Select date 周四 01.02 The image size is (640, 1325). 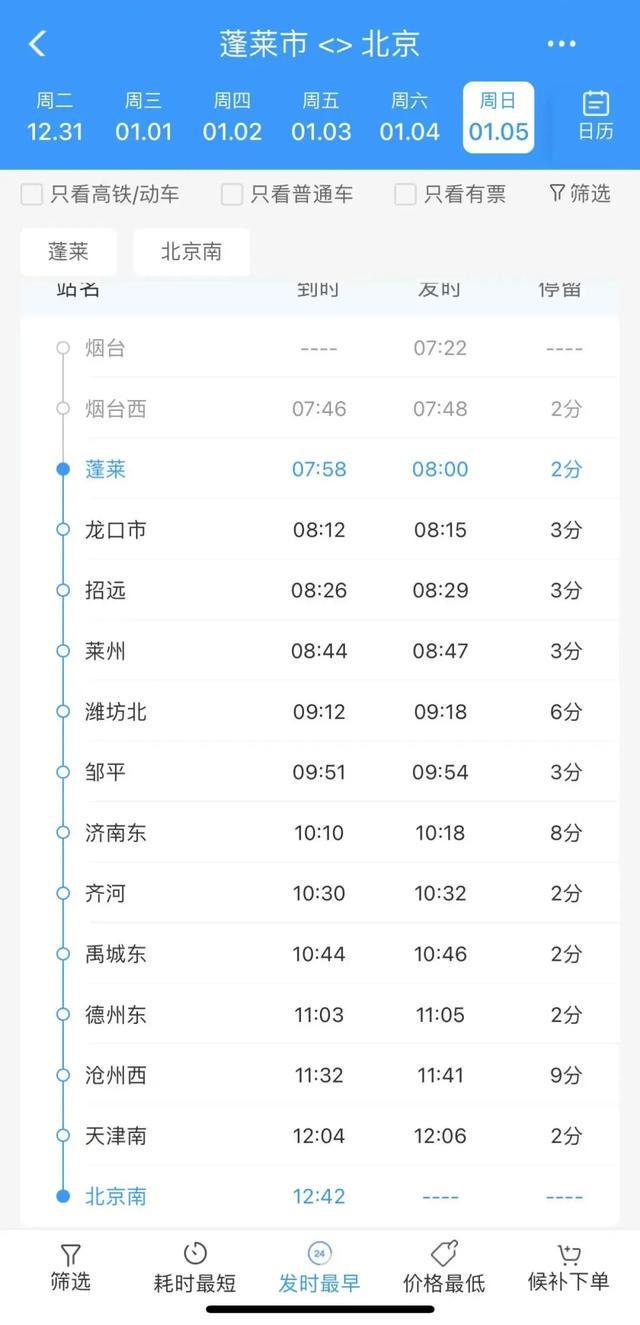pos(232,118)
